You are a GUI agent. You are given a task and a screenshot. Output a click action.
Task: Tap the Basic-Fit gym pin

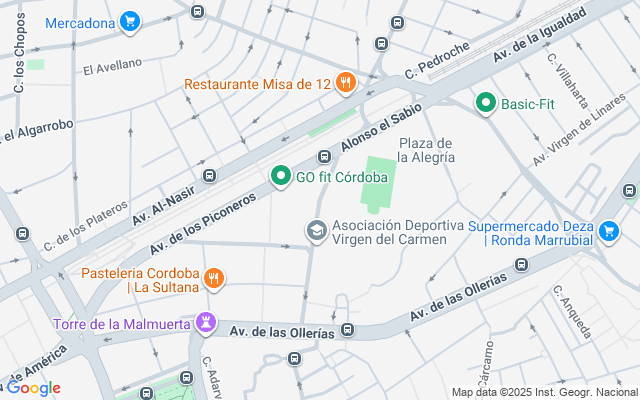pos(486,103)
